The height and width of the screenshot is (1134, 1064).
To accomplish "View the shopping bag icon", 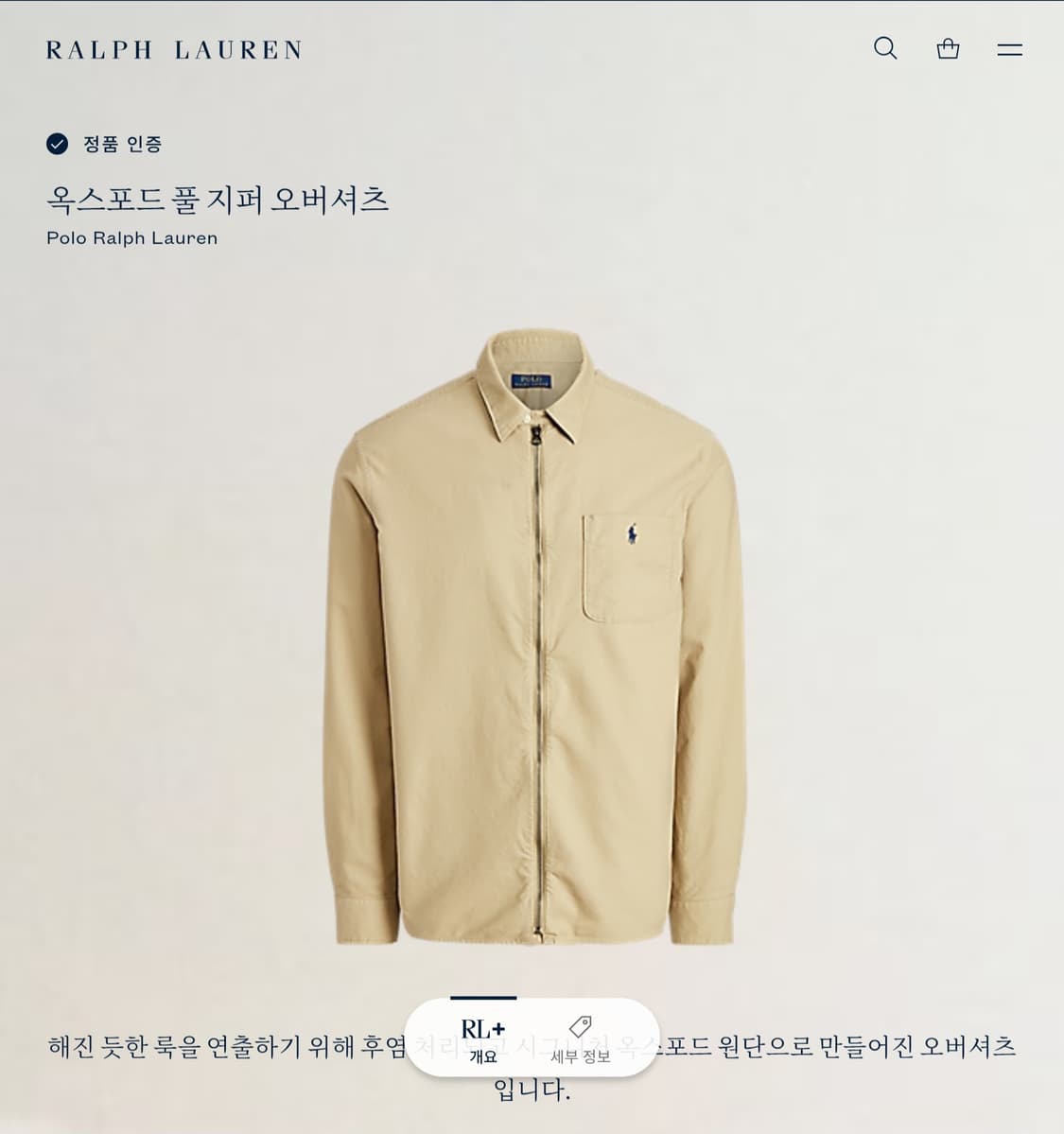I will coord(948,49).
